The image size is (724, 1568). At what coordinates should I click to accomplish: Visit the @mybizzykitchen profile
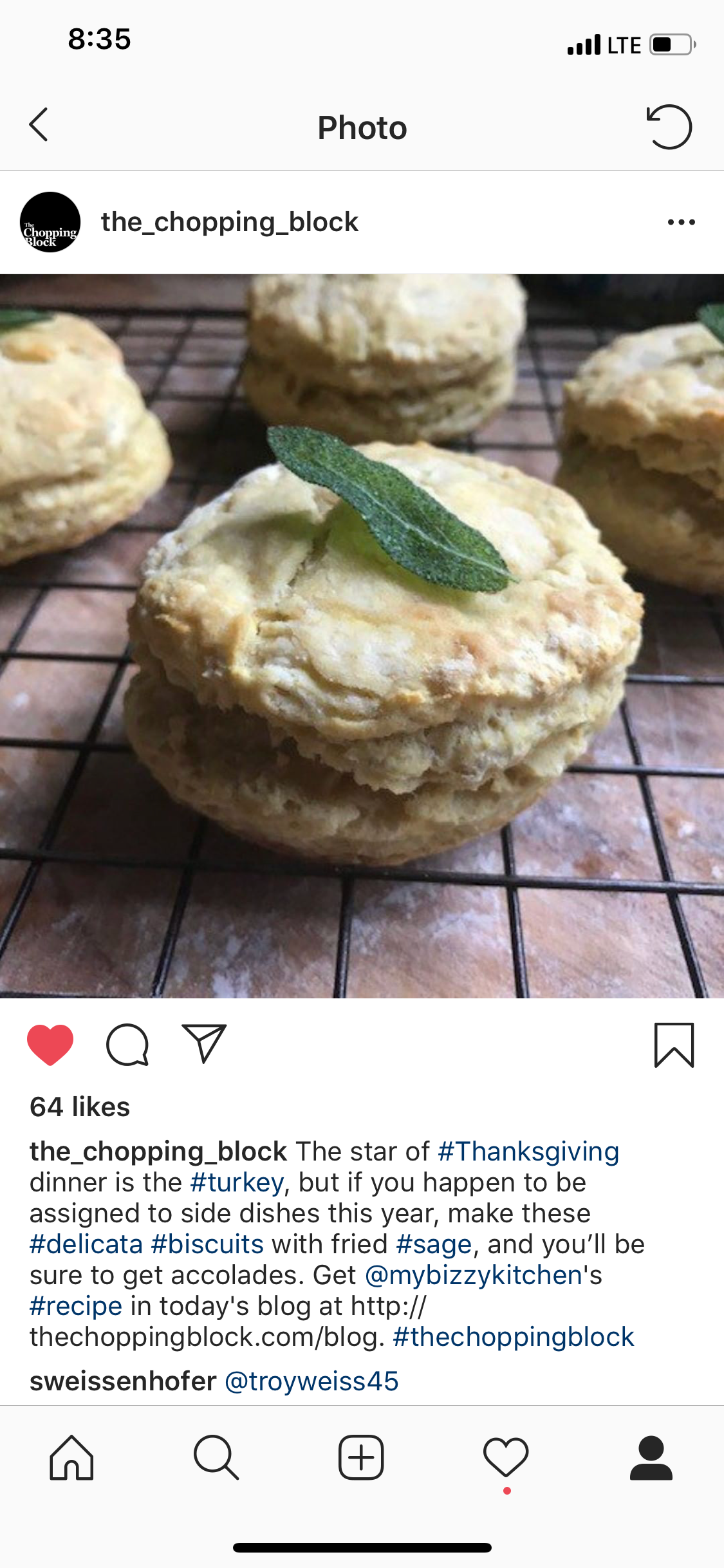[474, 1275]
